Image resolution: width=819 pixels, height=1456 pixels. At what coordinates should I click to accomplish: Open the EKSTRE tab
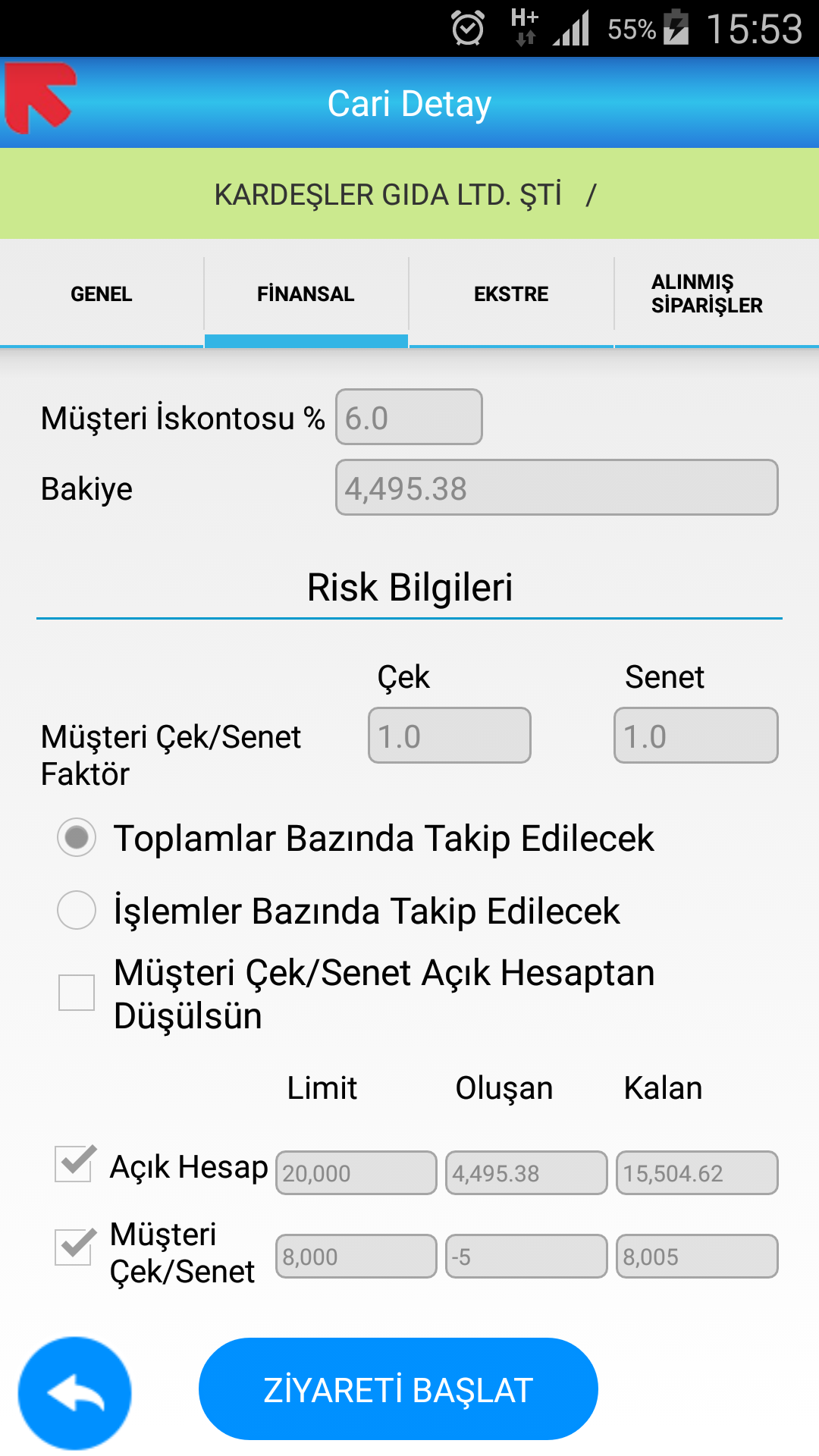[511, 294]
